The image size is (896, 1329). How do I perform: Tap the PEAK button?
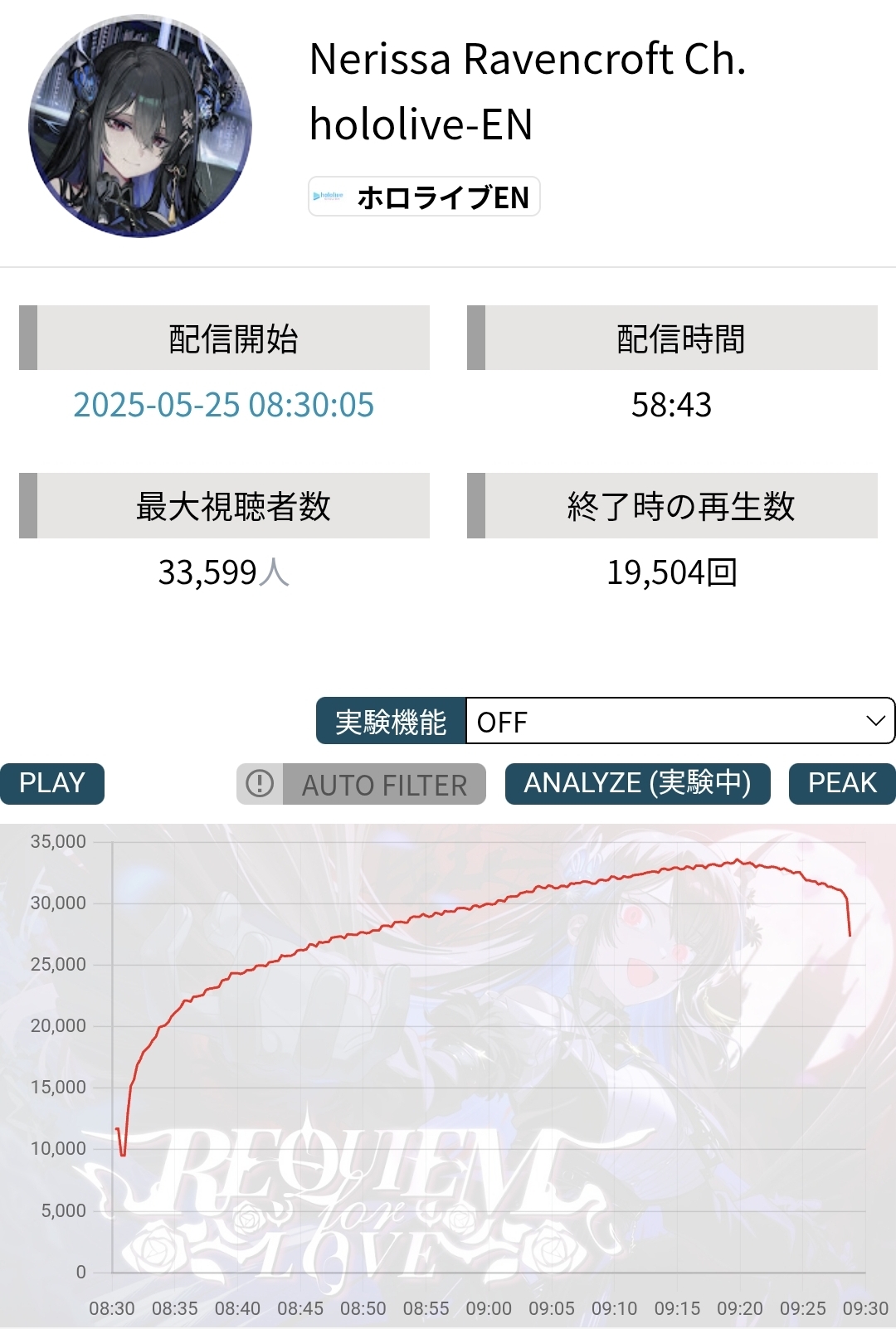[841, 784]
